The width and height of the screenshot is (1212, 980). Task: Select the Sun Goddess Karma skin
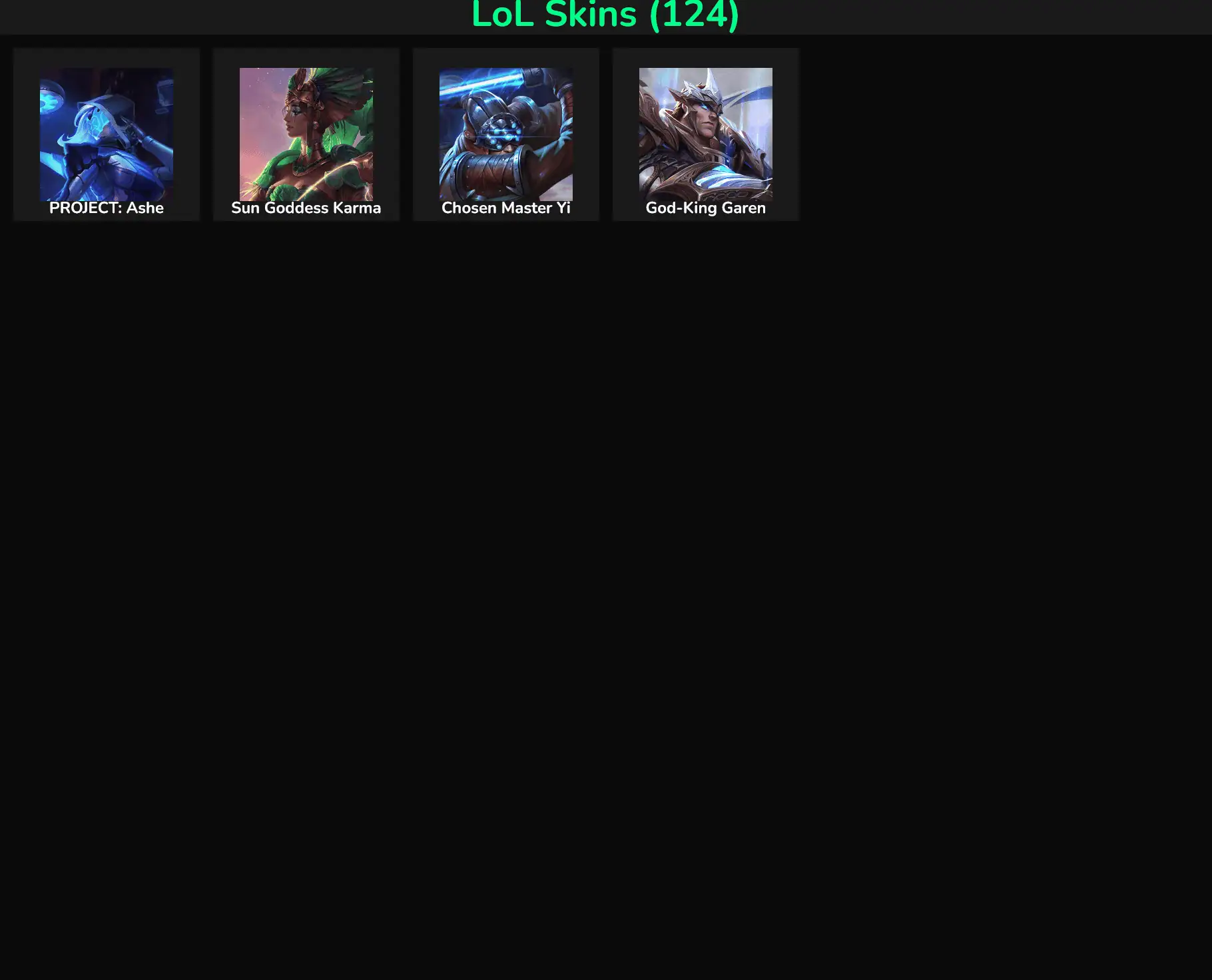(306, 134)
